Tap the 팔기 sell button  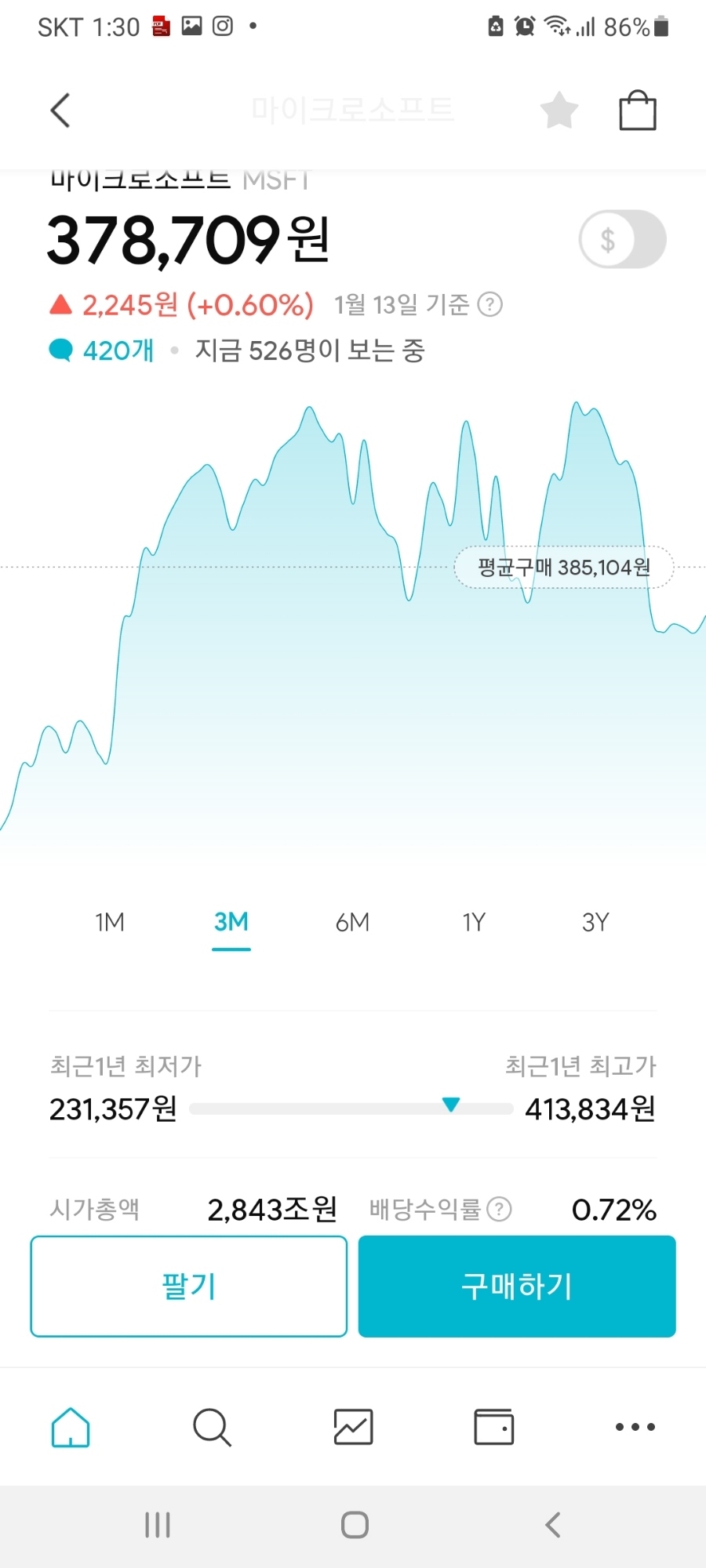[x=188, y=1287]
